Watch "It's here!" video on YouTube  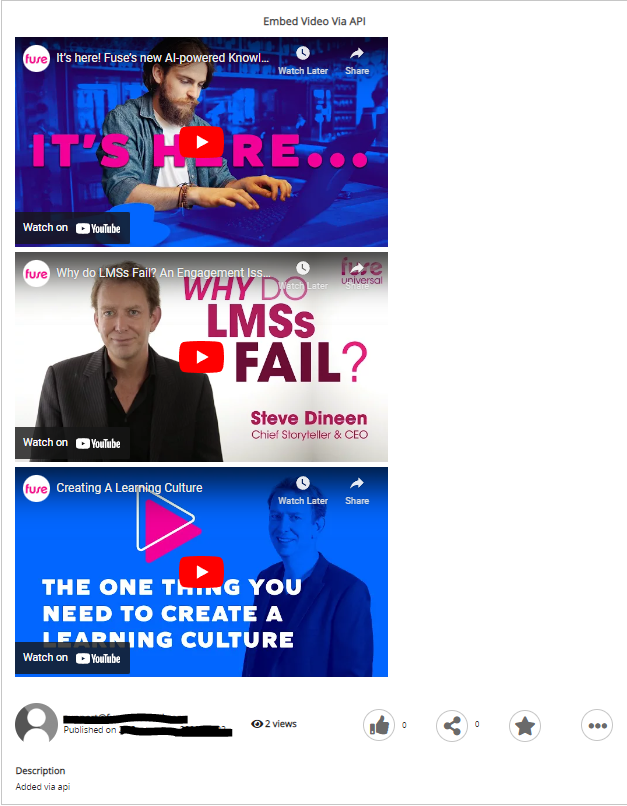[72, 228]
